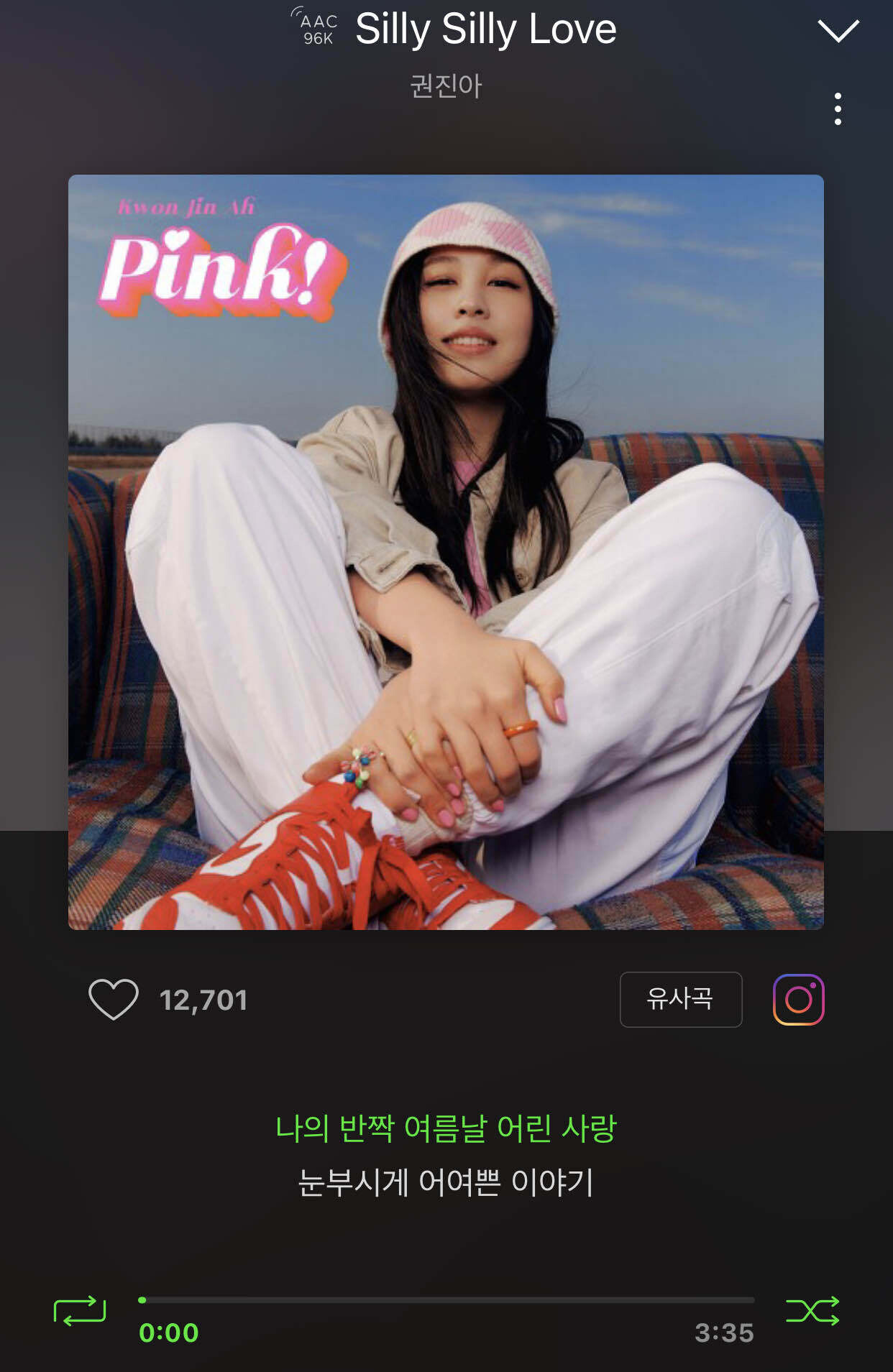Collapse the player with the down chevron
893x1372 pixels.
click(838, 30)
